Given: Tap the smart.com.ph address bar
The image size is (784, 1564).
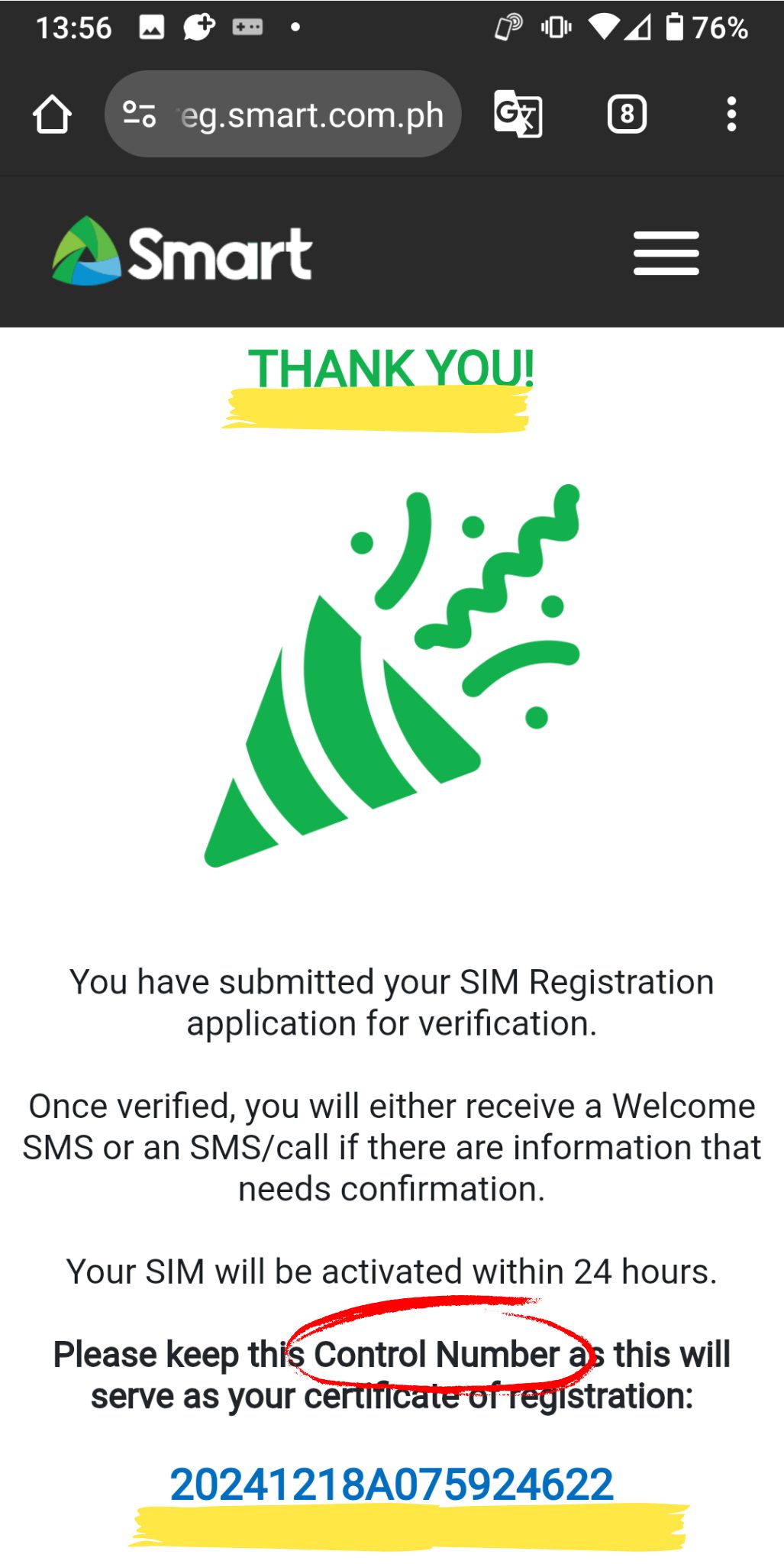Looking at the screenshot, I should (x=282, y=115).
